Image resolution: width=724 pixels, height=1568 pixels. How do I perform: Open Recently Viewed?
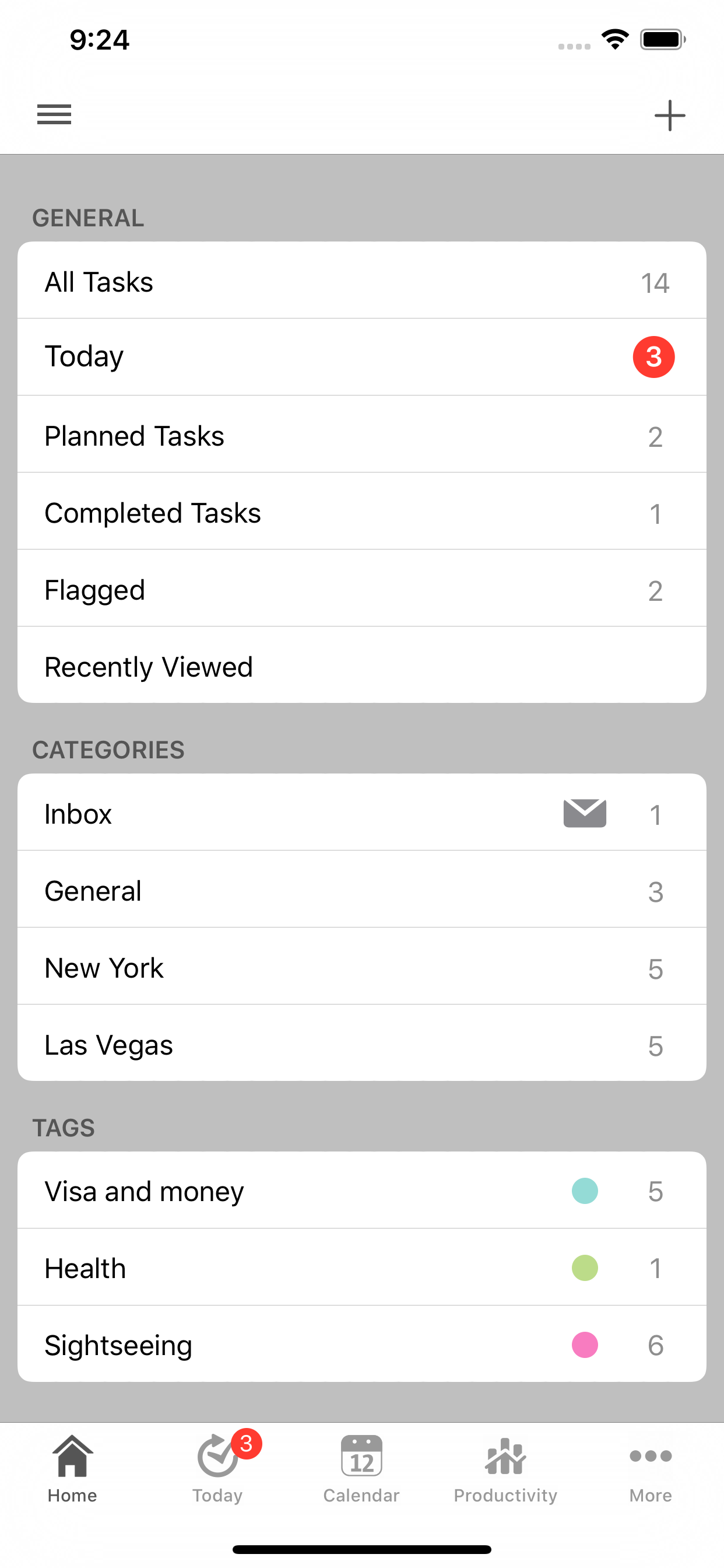click(361, 667)
